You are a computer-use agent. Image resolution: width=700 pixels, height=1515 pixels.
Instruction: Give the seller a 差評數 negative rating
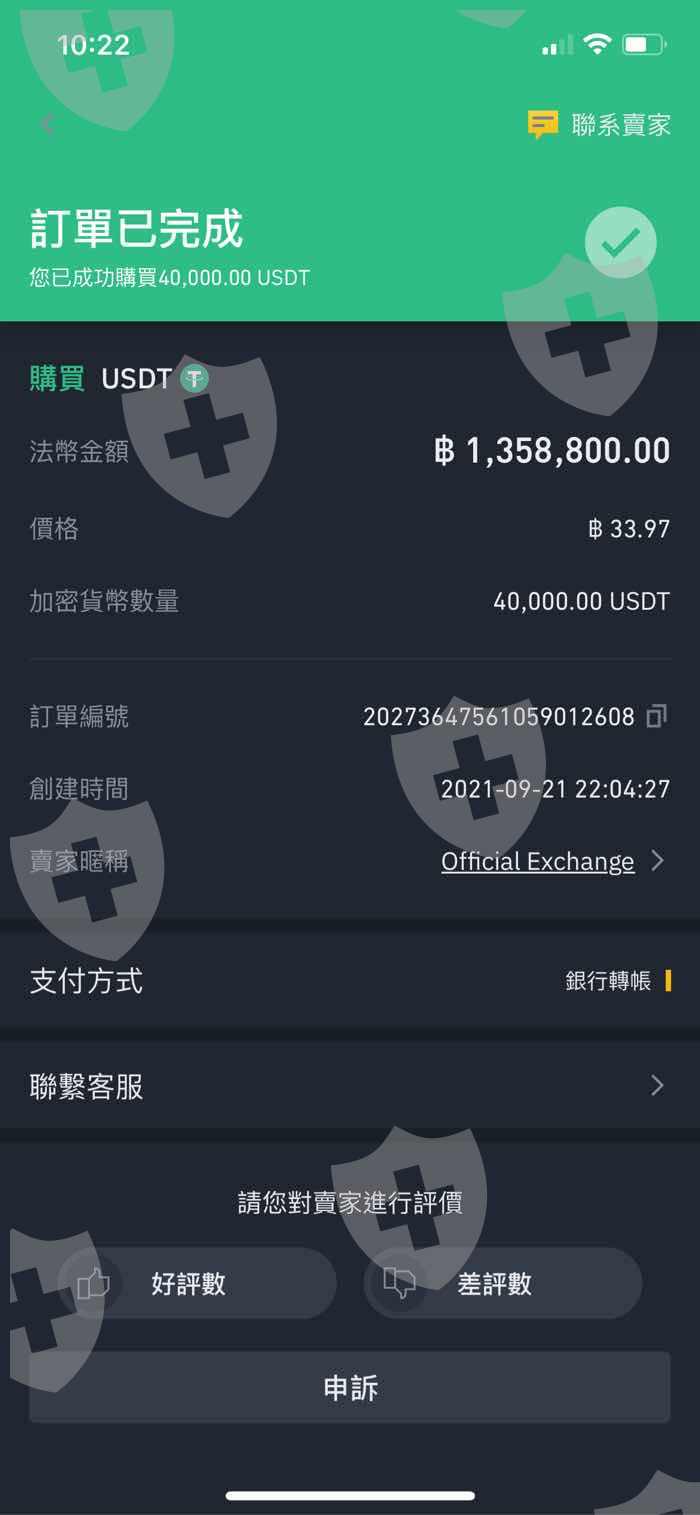tap(503, 1283)
